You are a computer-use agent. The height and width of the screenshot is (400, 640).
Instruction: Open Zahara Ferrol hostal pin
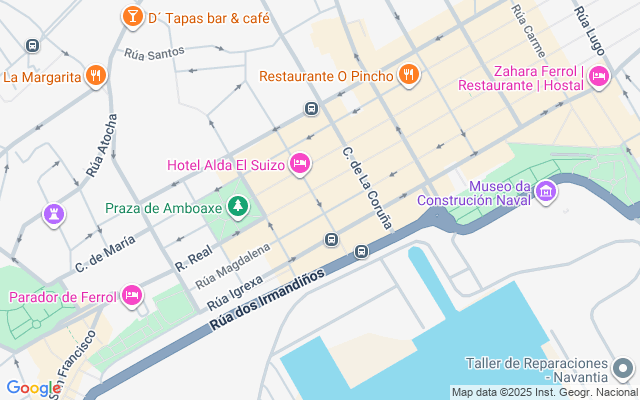[599, 76]
